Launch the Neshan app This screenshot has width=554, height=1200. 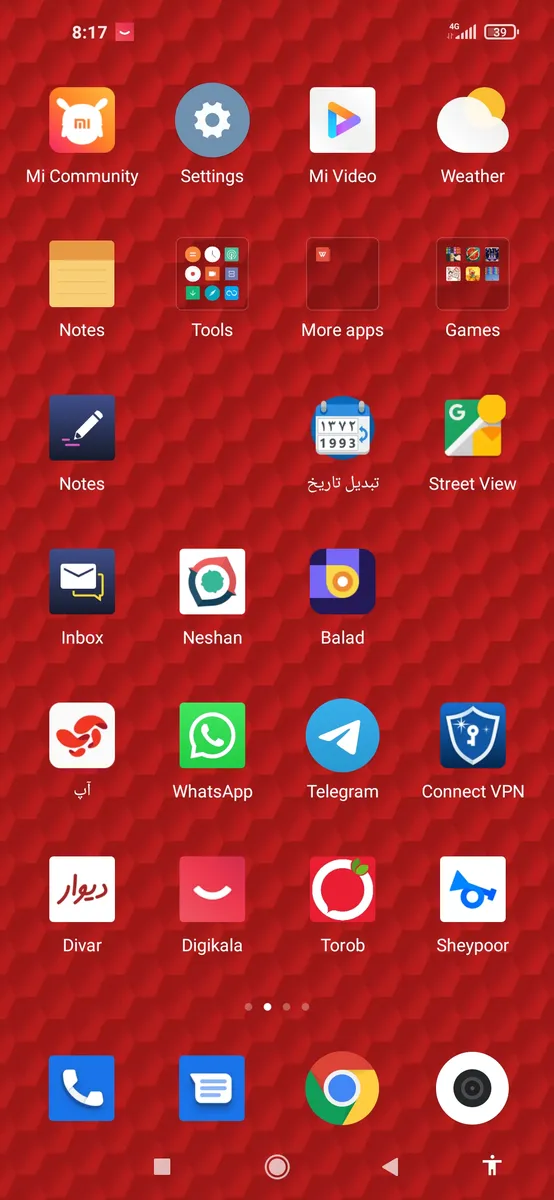click(212, 582)
